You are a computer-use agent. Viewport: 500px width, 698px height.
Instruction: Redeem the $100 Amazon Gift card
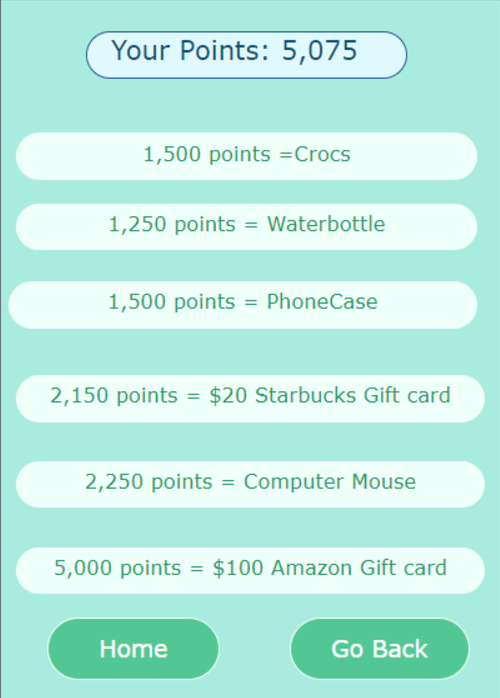[x=250, y=570]
